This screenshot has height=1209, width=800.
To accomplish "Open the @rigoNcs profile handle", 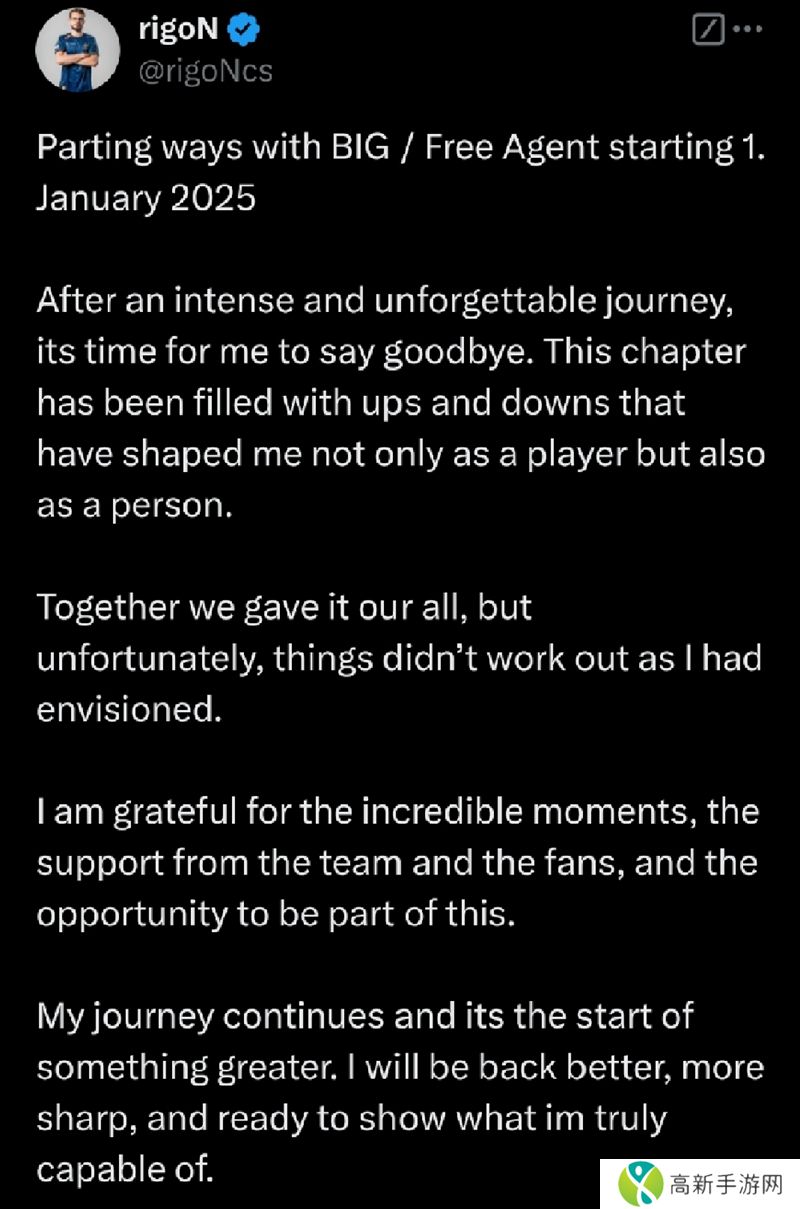I will 205,72.
